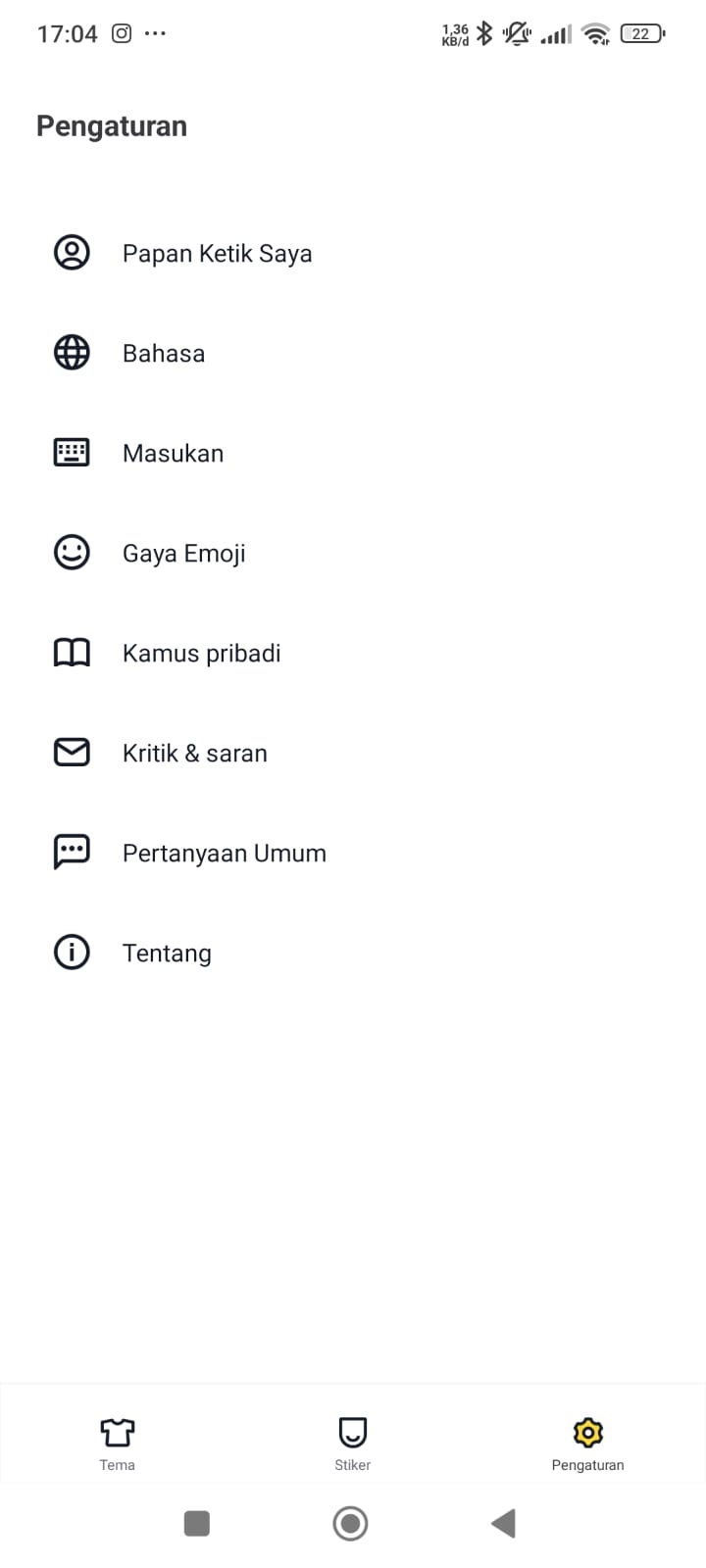Tap Kritik & saran feedback row
The height and width of the screenshot is (1568, 706).
click(x=194, y=754)
